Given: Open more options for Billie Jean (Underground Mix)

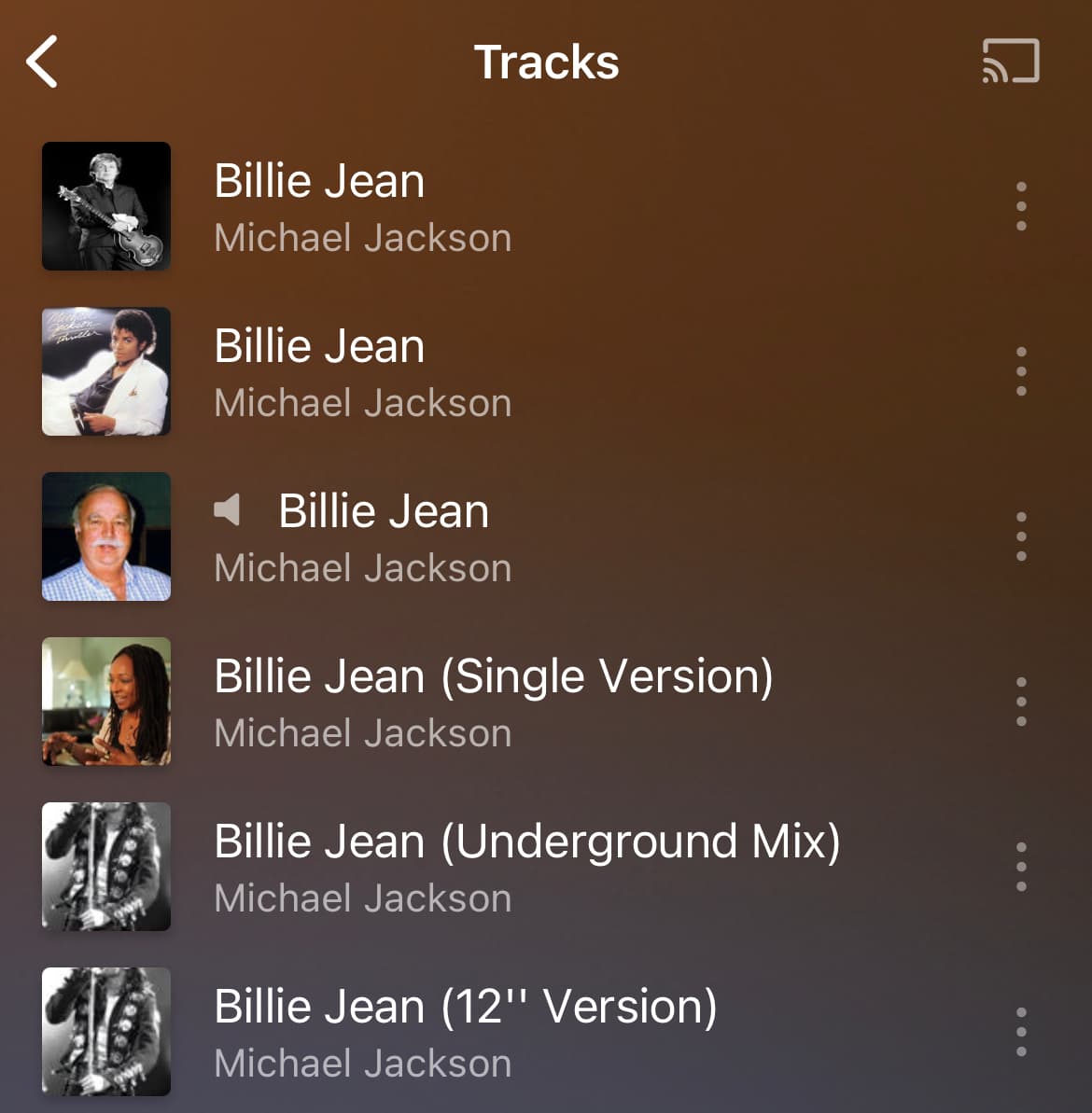Looking at the screenshot, I should coord(1021,867).
